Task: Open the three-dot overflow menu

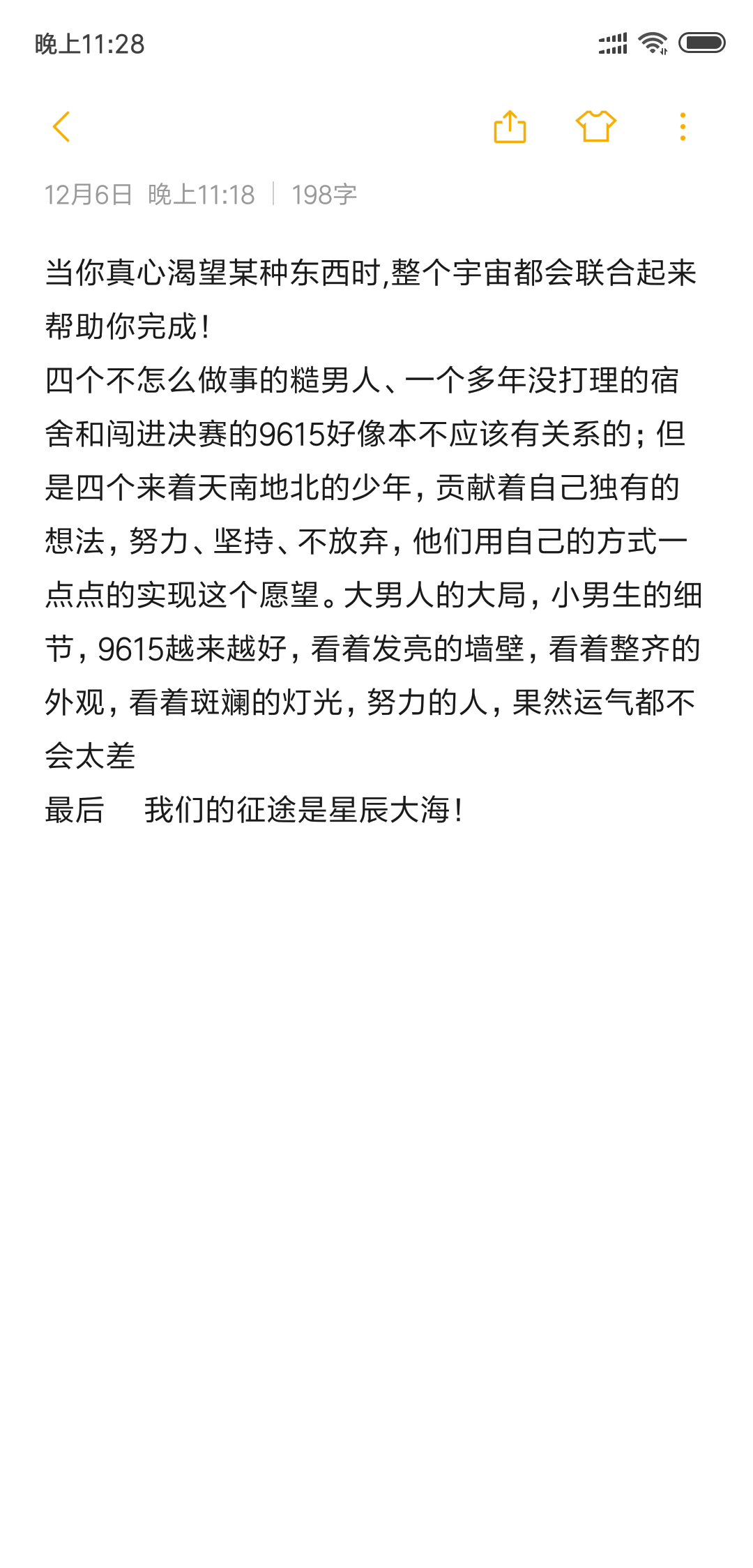Action: [683, 127]
